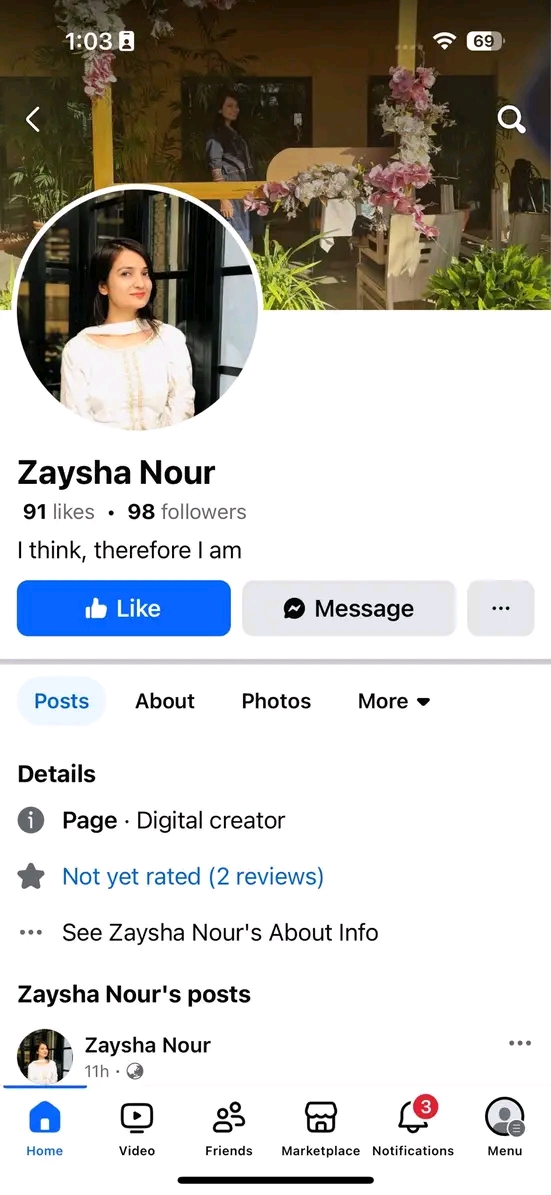Image resolution: width=551 pixels, height=1195 pixels.
Task: Open the Not yet rated reviews link
Action: [193, 876]
